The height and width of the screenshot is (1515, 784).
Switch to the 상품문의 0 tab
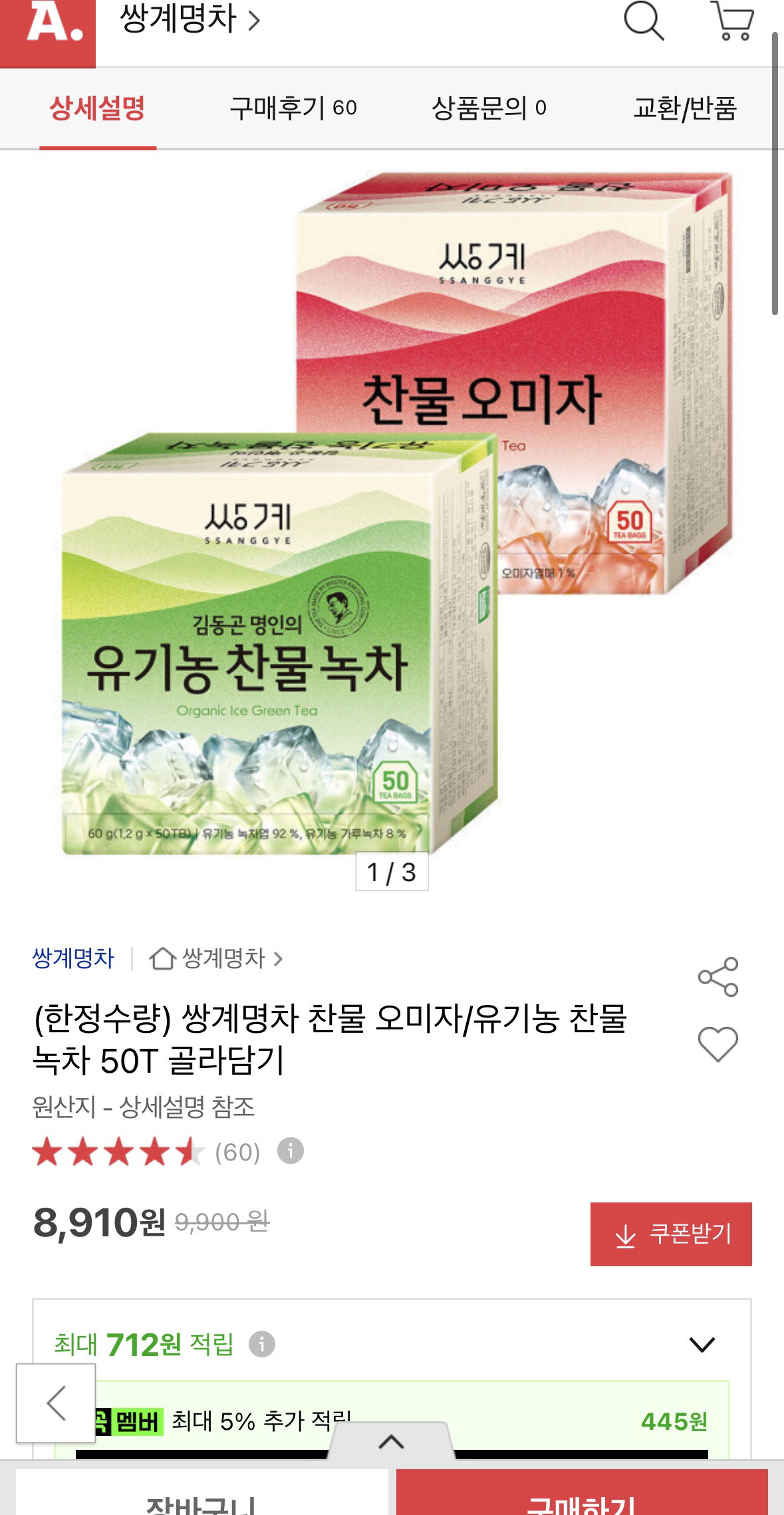click(489, 108)
